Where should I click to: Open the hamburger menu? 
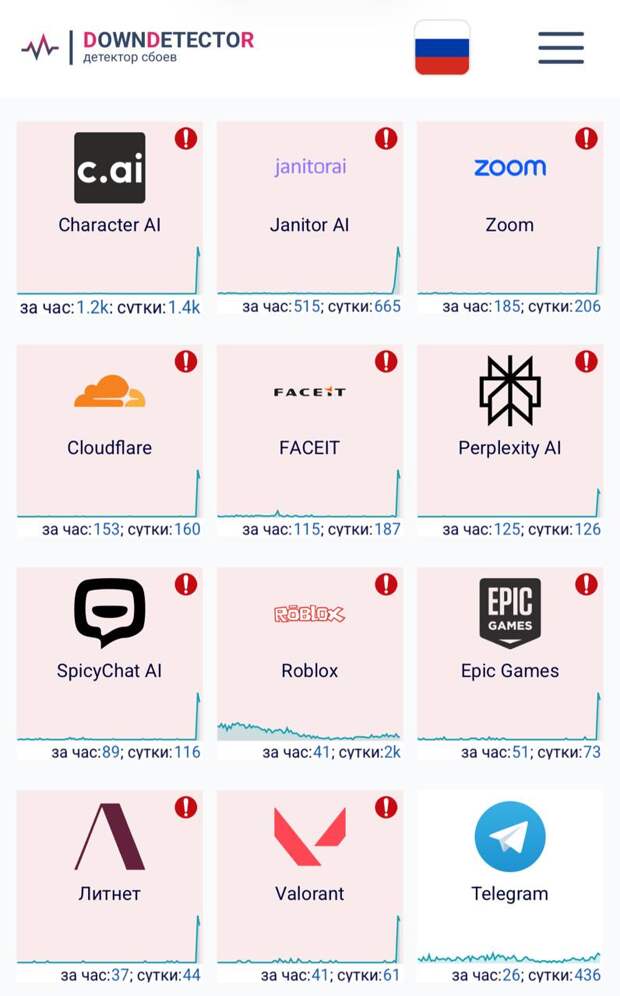point(560,47)
